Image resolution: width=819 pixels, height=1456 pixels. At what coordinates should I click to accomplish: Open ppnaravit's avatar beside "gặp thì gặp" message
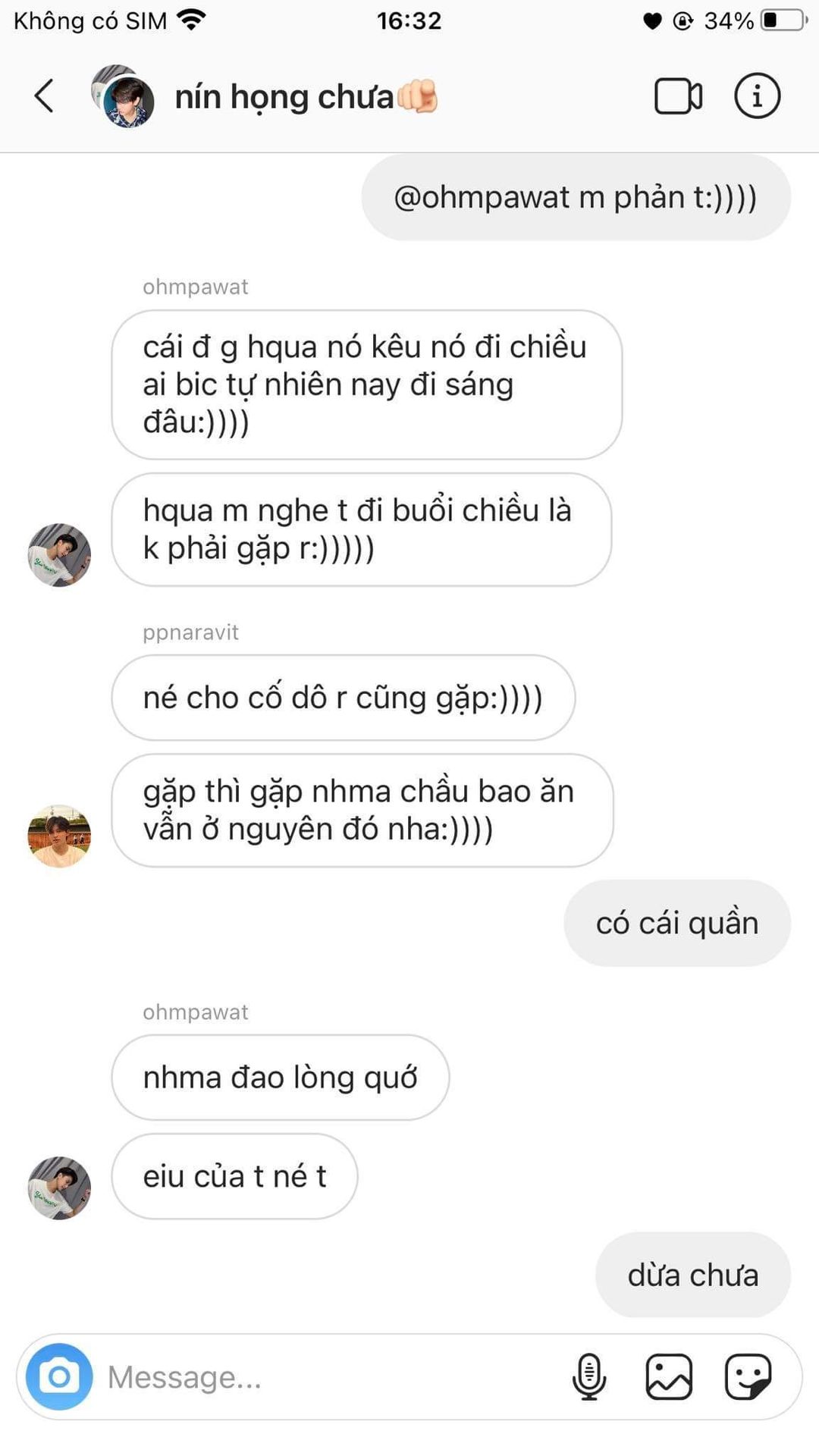(59, 836)
